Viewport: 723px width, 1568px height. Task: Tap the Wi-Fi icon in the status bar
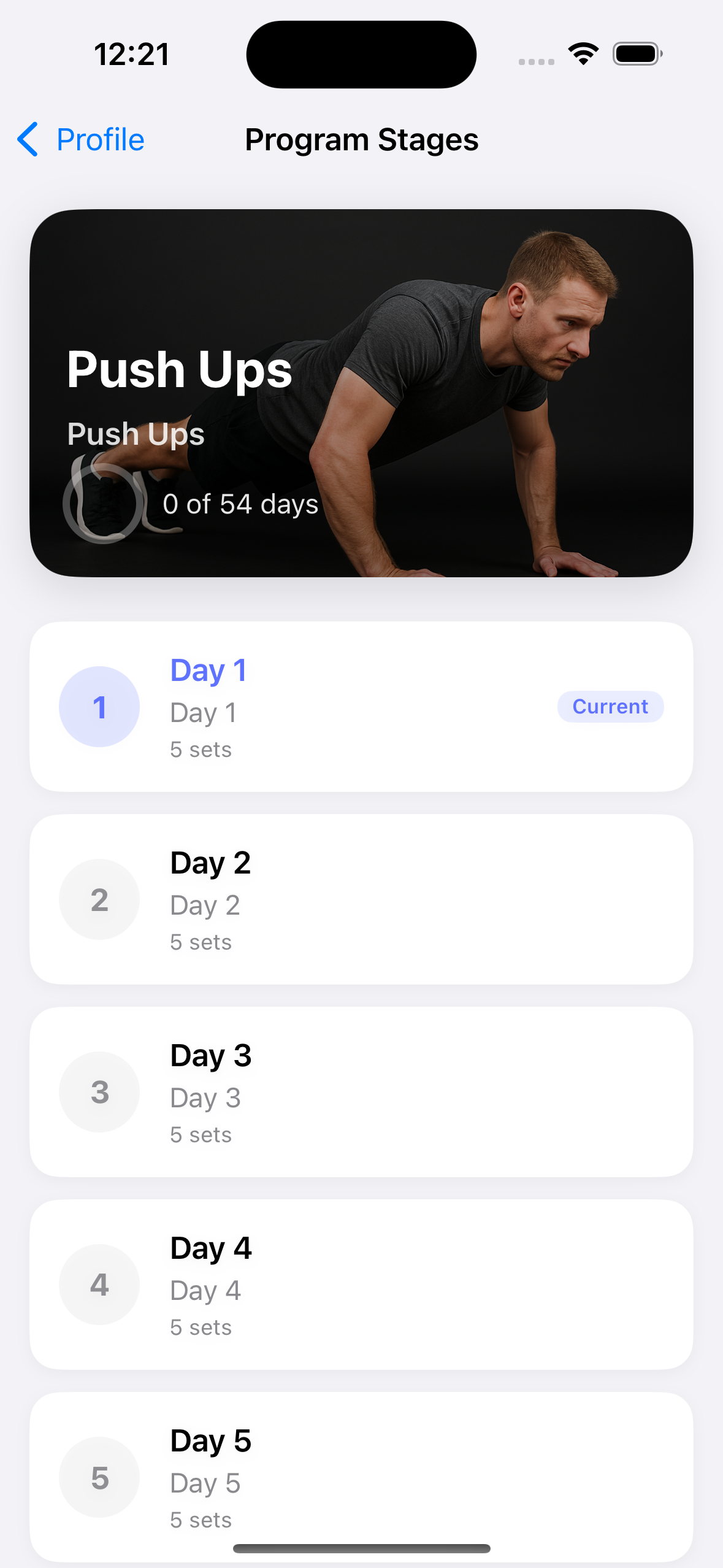pyautogui.click(x=581, y=54)
